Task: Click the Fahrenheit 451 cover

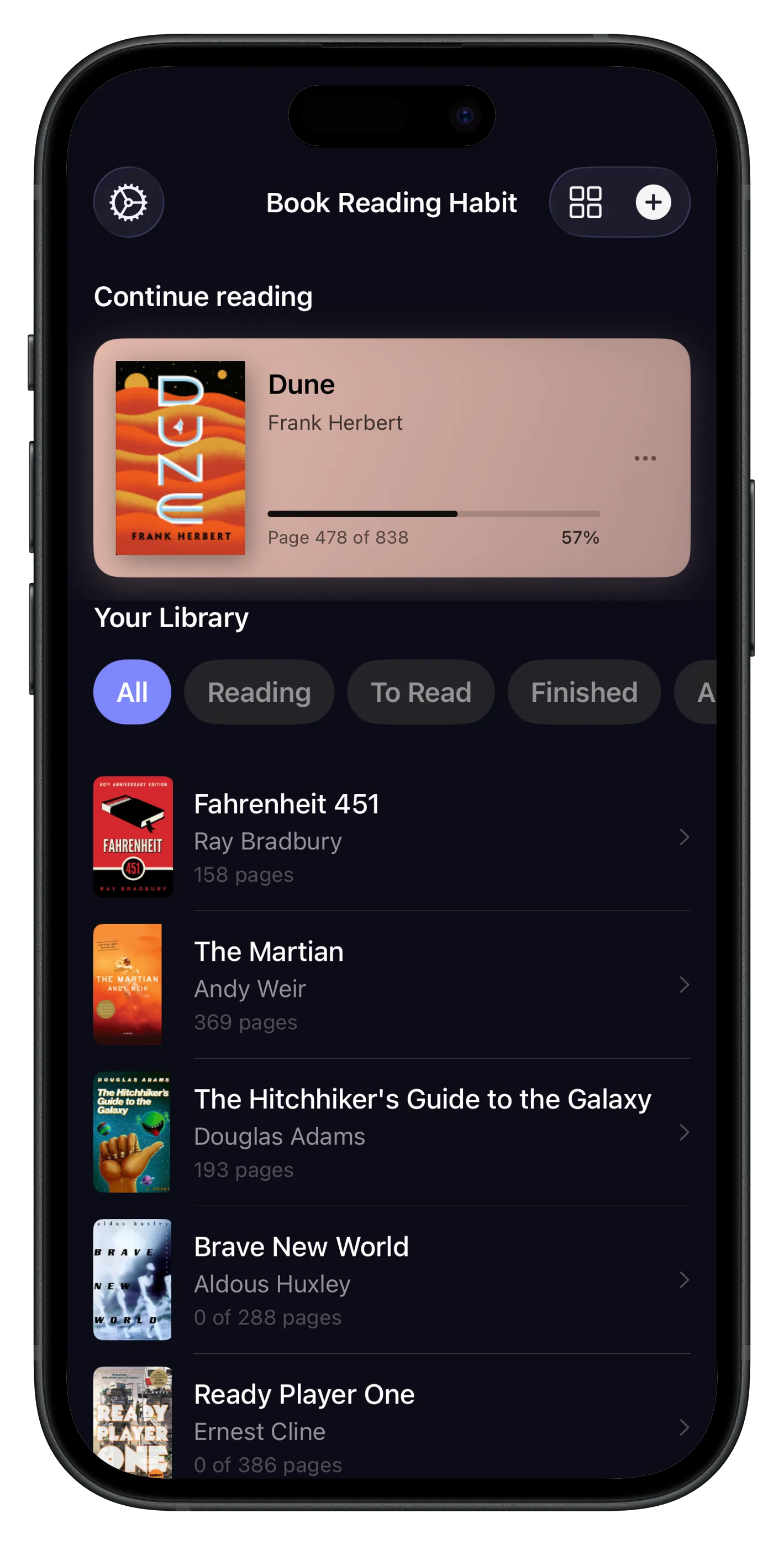Action: pos(133,835)
